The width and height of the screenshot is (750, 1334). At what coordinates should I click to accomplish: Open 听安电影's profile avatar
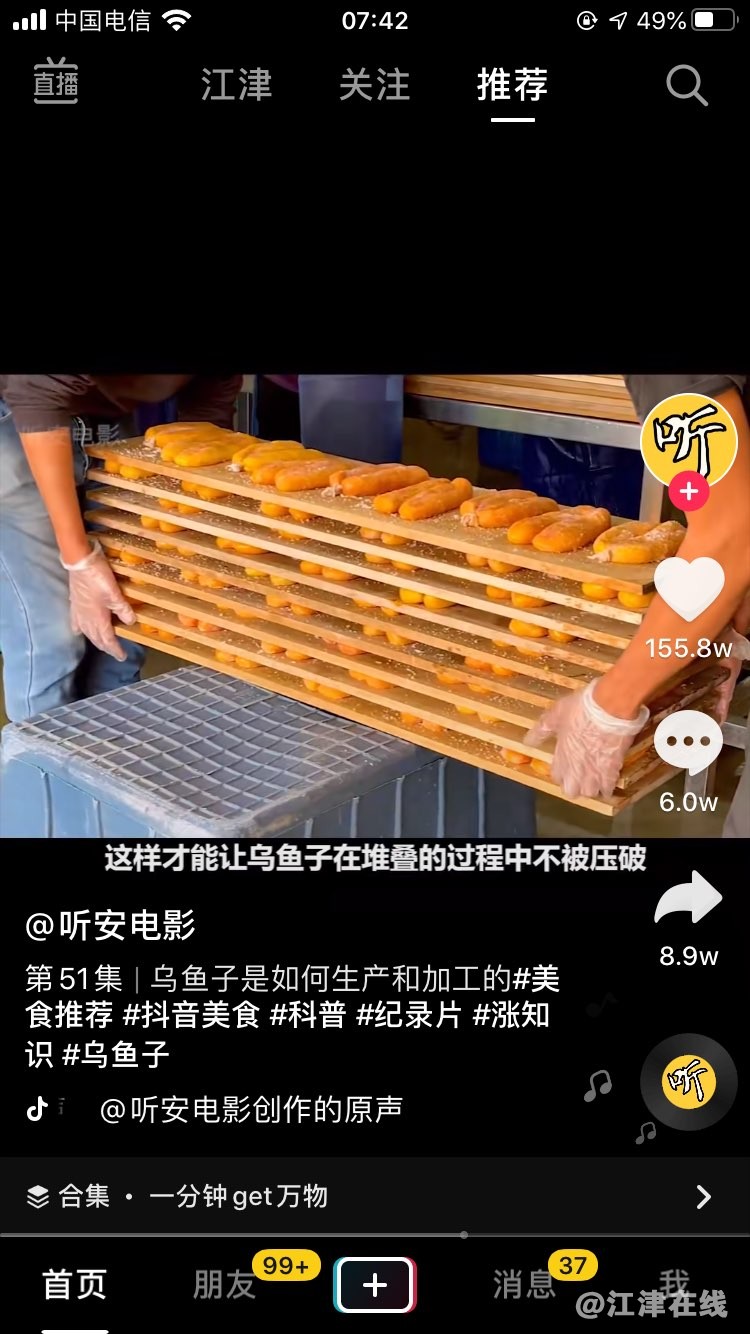[x=688, y=440]
